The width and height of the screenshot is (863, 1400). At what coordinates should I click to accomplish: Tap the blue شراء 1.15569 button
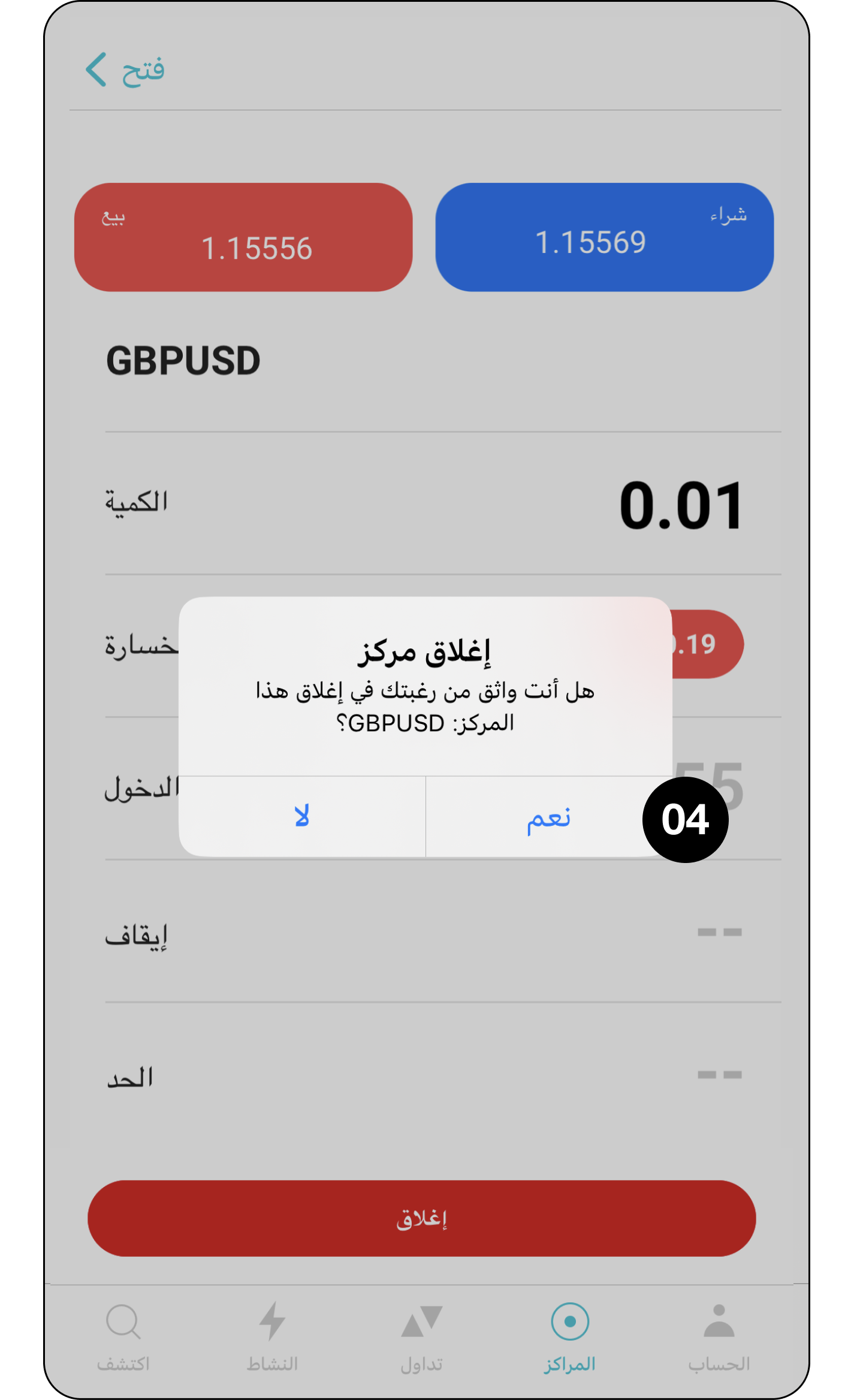pyautogui.click(x=604, y=237)
